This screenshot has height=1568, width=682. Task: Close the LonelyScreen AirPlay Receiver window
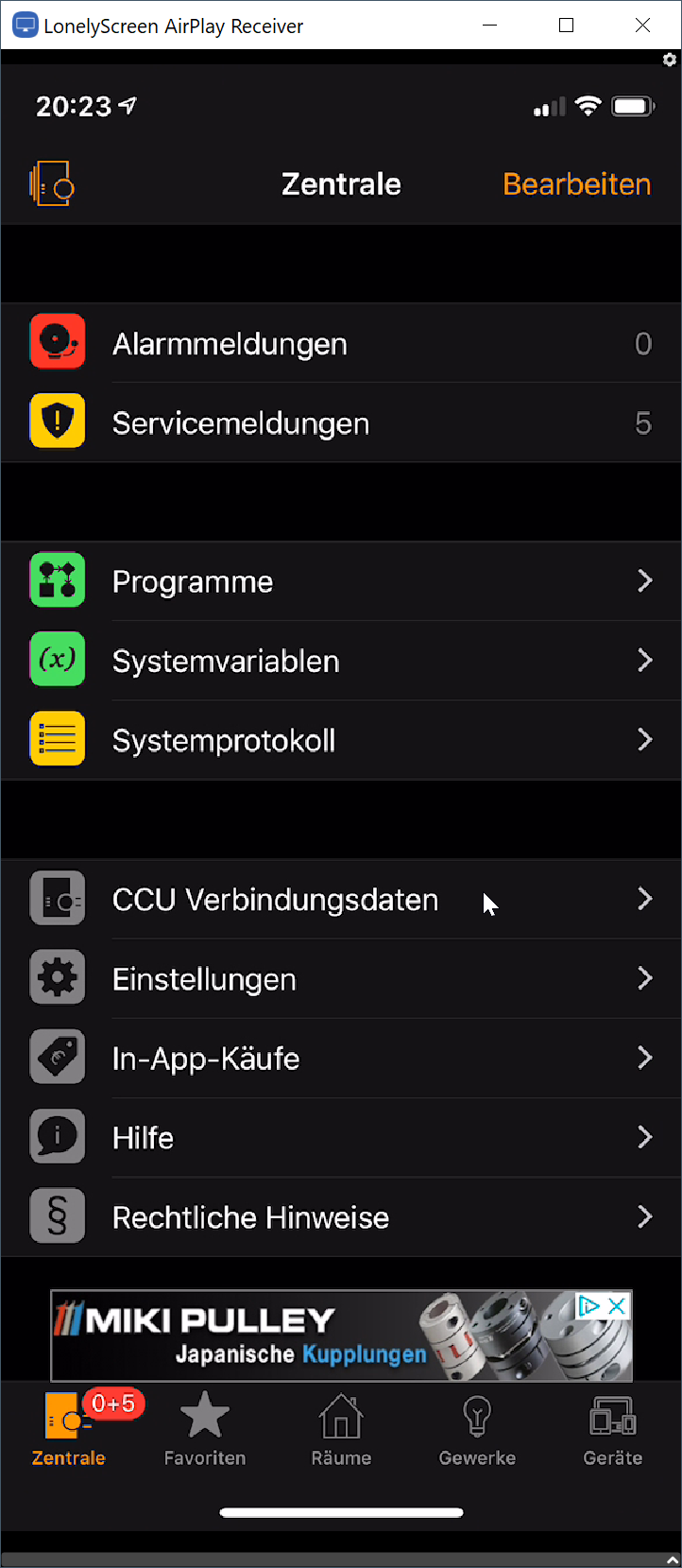tap(642, 26)
